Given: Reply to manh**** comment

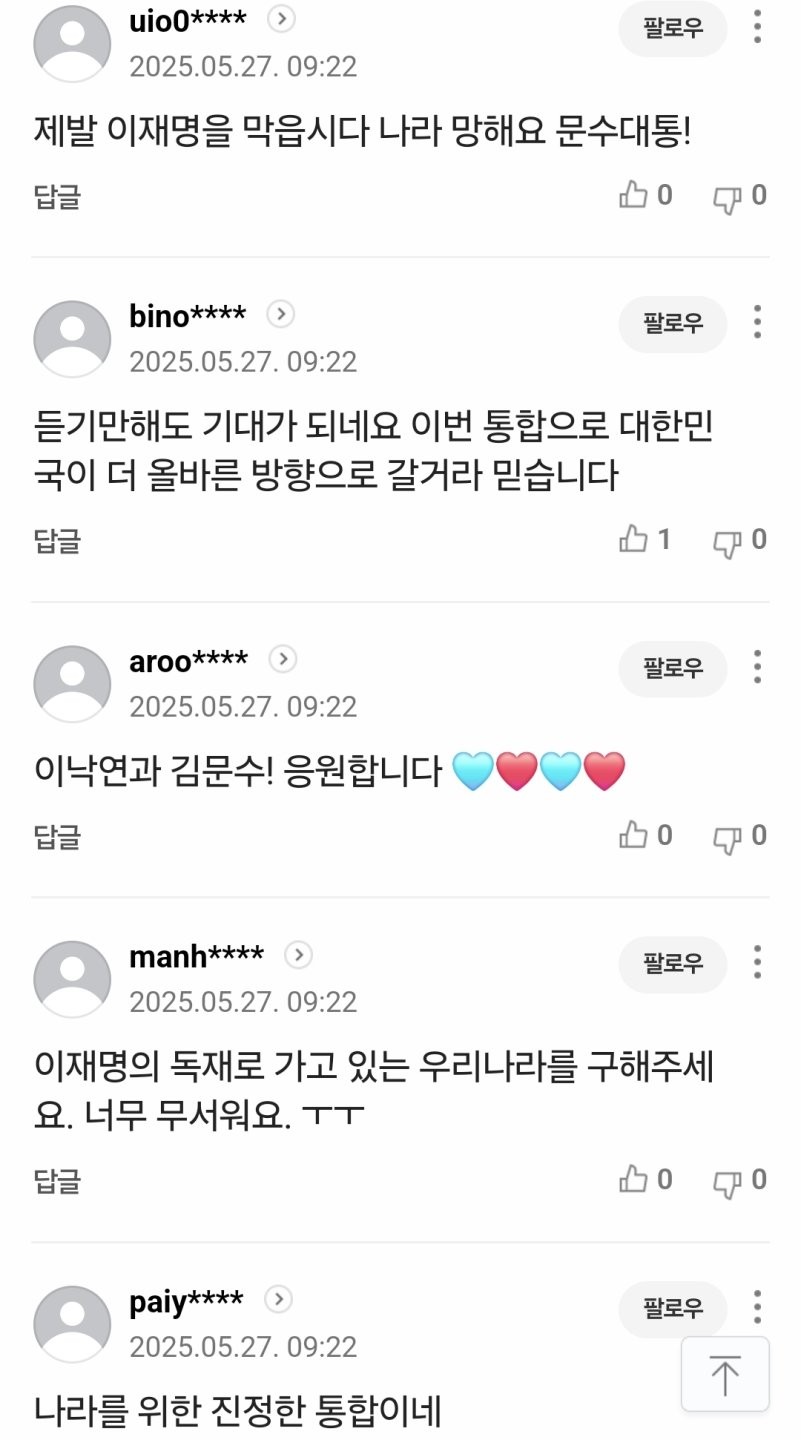Looking at the screenshot, I should coord(57,1181).
